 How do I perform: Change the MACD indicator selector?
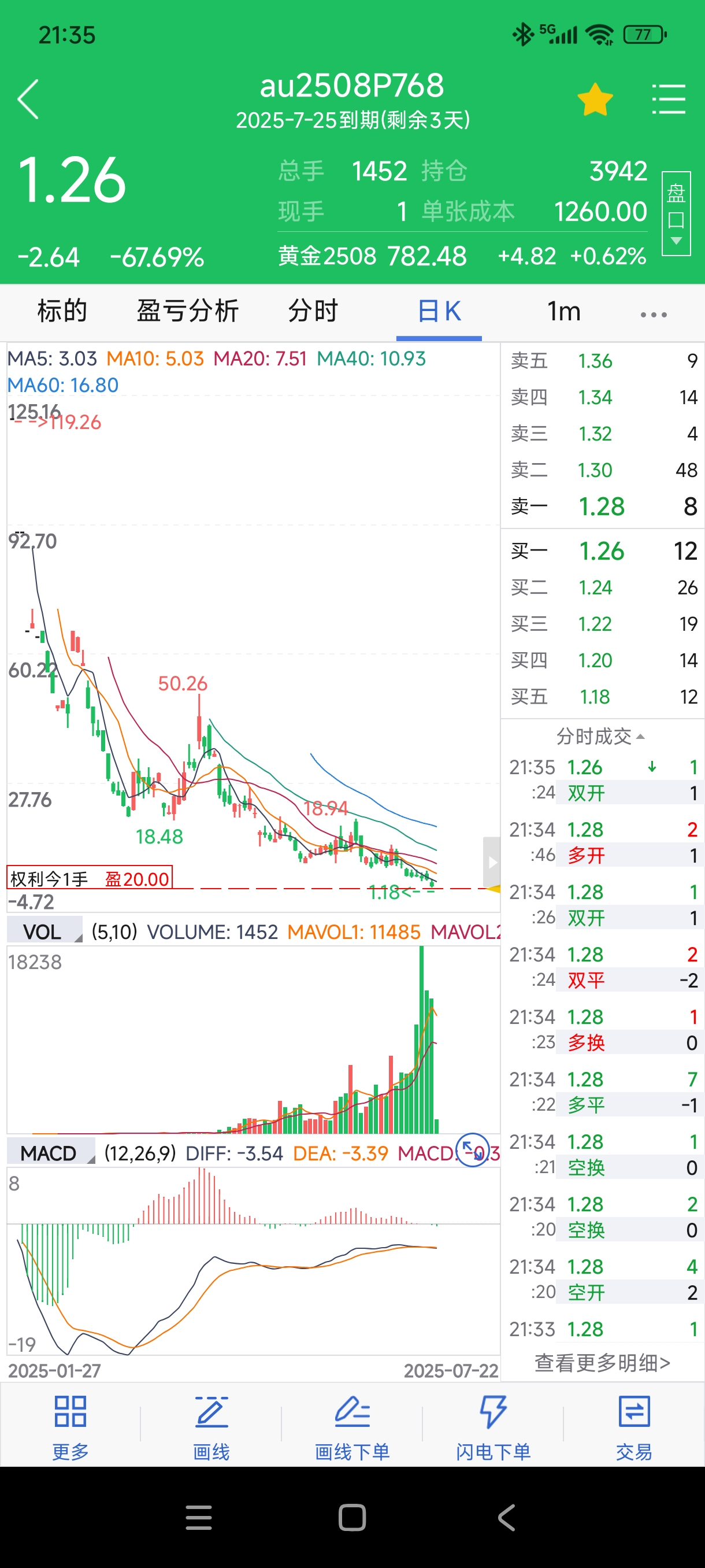coord(50,1153)
